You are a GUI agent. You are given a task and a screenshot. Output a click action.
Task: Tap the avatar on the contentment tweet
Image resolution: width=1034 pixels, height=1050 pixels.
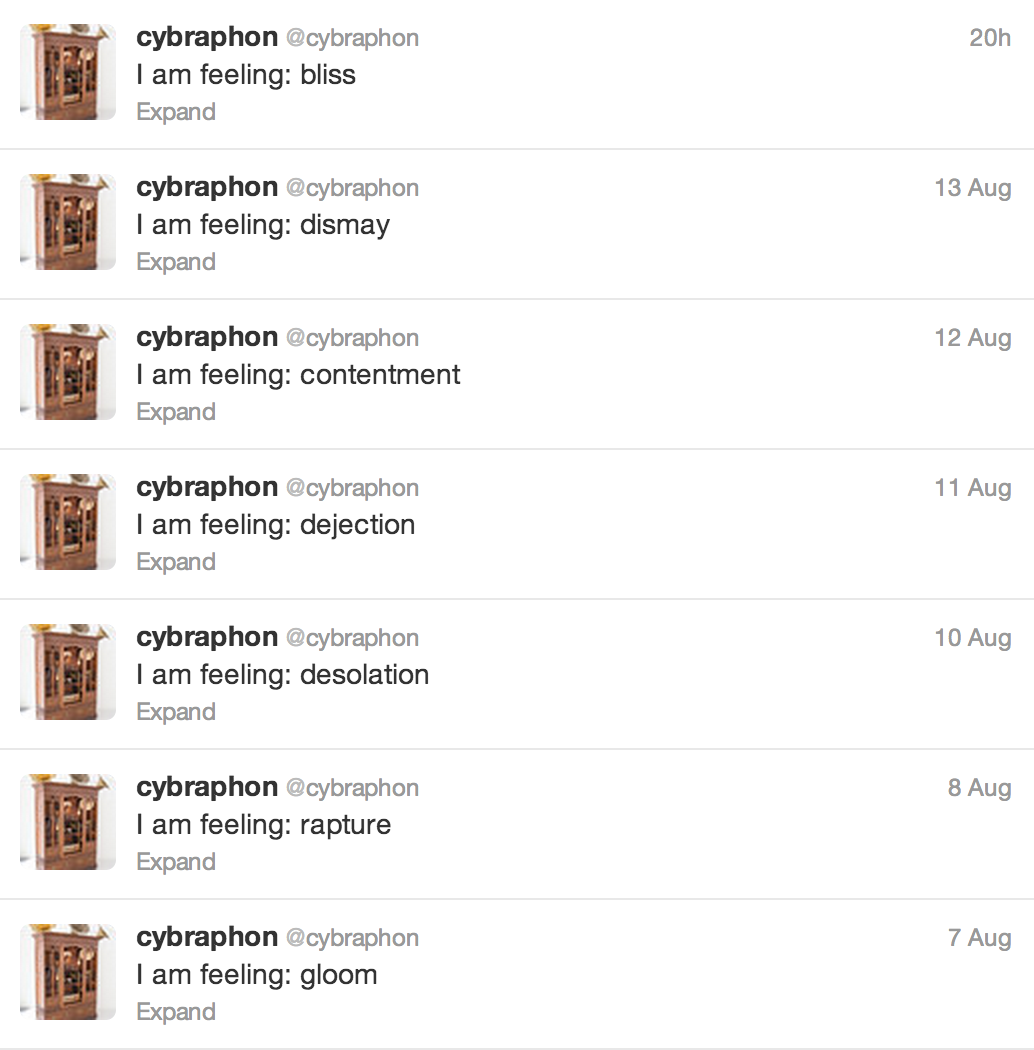click(68, 372)
